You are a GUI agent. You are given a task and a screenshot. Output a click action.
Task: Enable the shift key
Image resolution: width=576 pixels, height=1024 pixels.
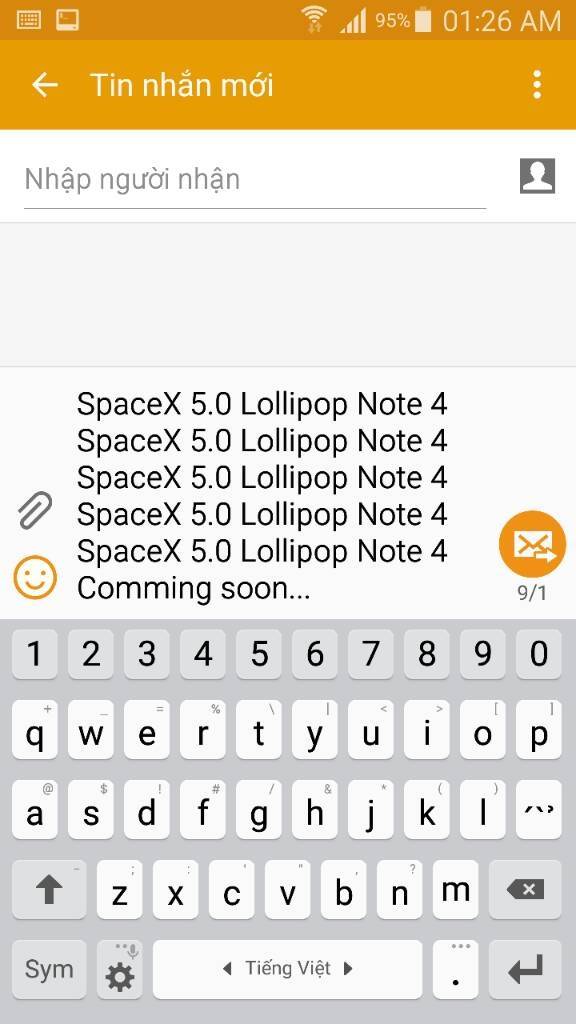click(x=49, y=889)
